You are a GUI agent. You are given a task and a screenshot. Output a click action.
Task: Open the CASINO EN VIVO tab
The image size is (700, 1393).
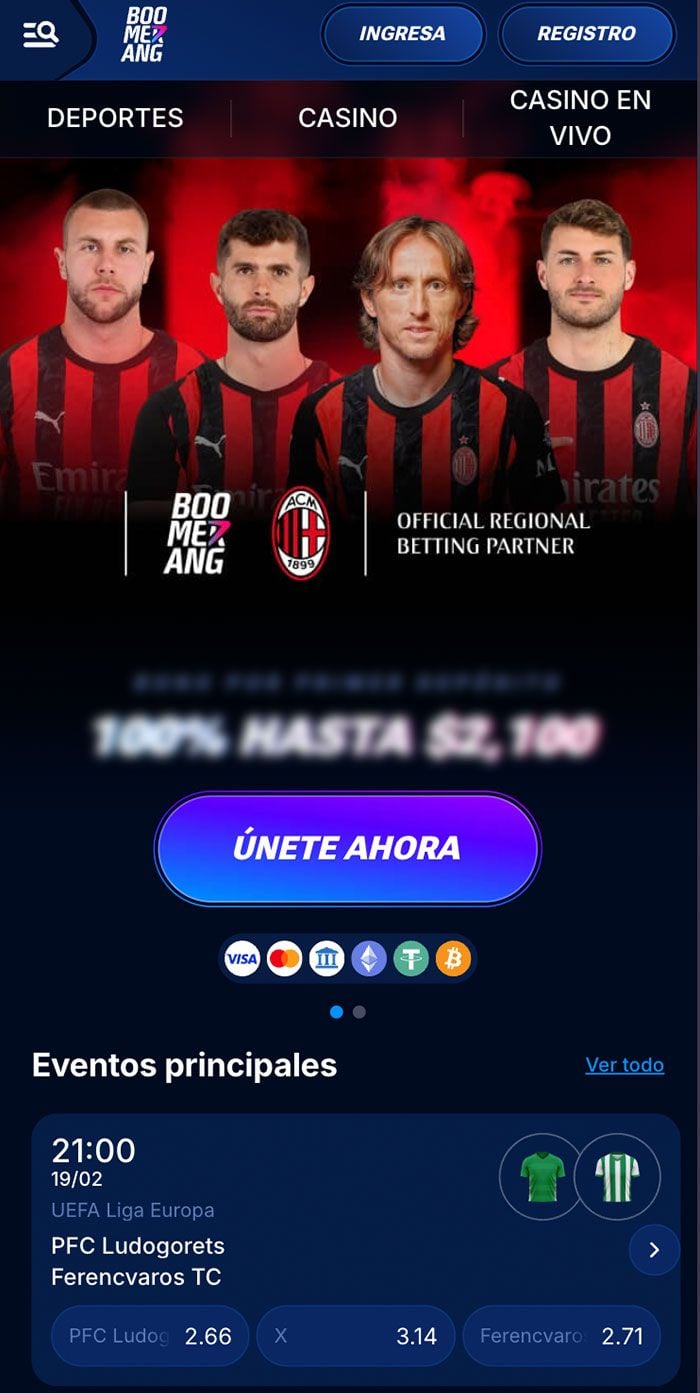click(x=580, y=117)
